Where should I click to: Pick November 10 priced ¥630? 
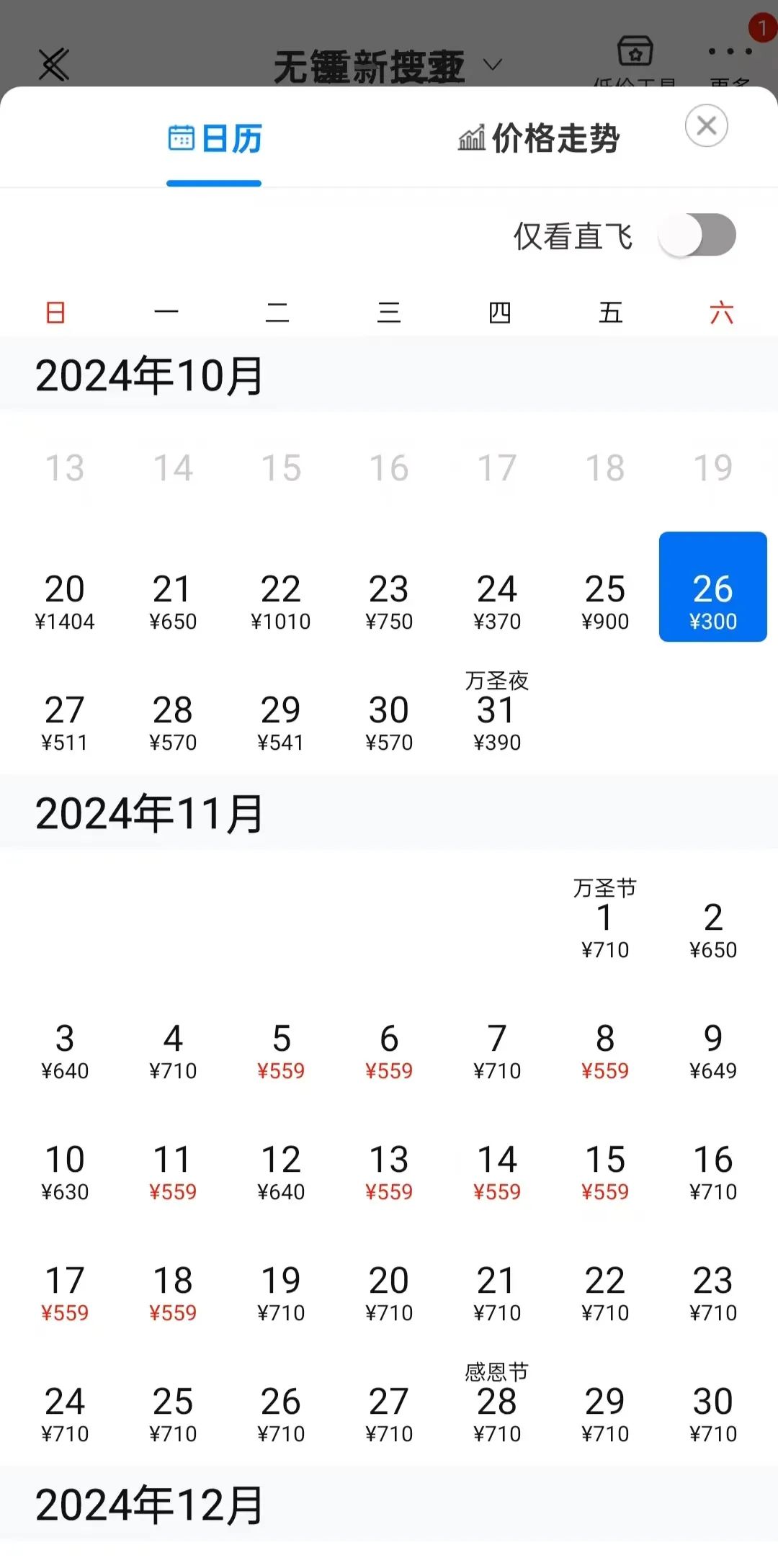coord(65,1171)
